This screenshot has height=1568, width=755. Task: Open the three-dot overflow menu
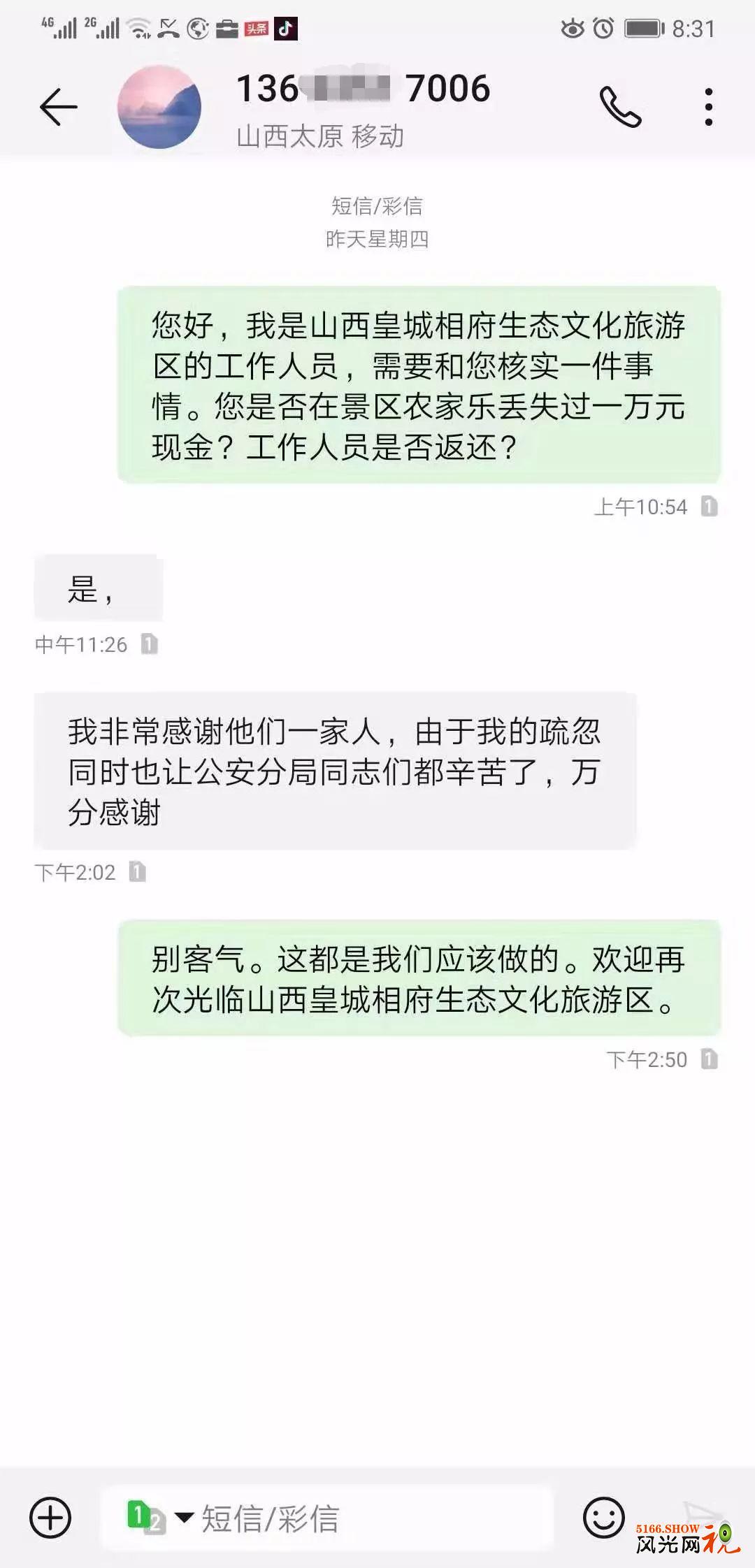click(x=709, y=107)
